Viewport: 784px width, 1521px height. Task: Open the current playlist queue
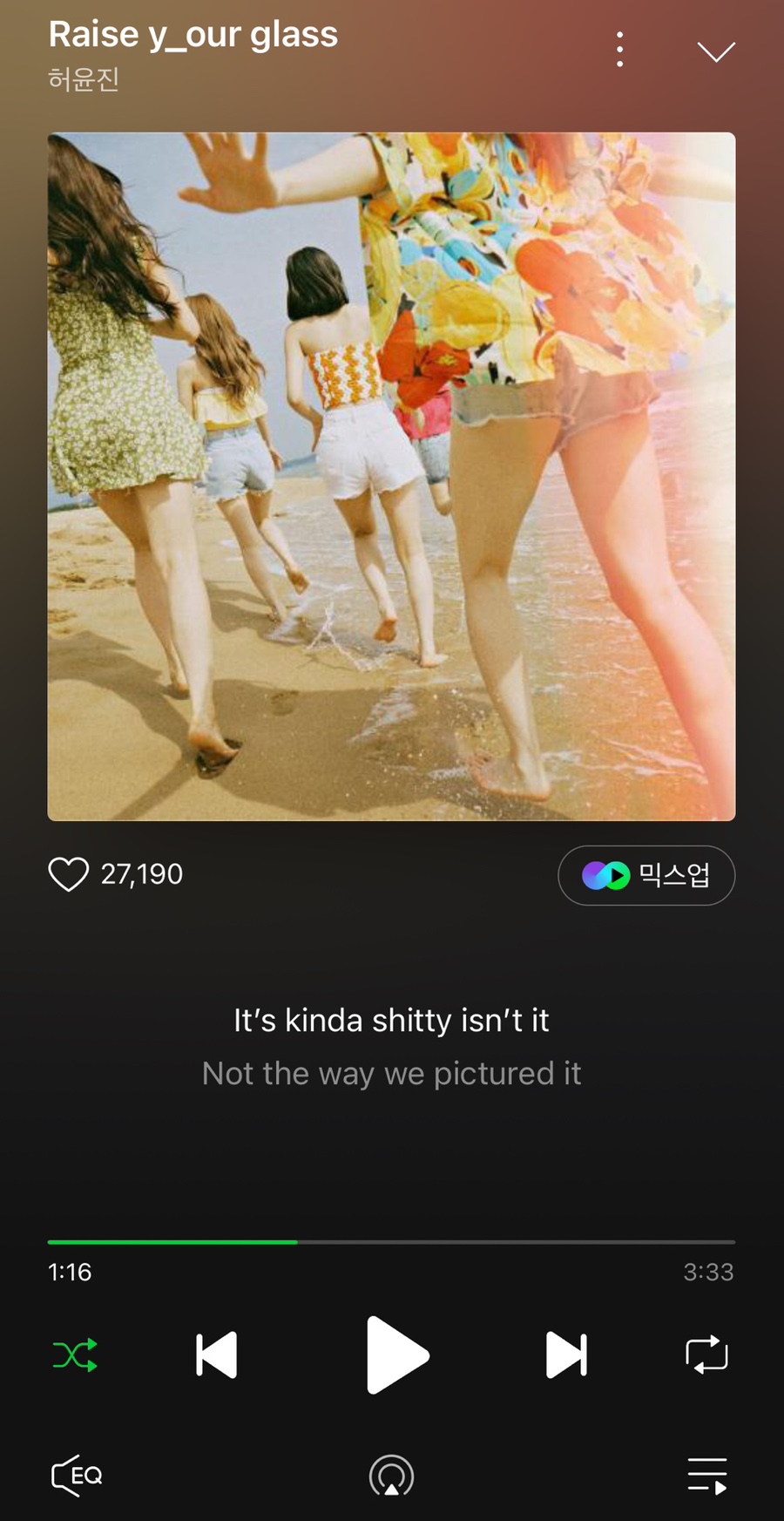(706, 1476)
